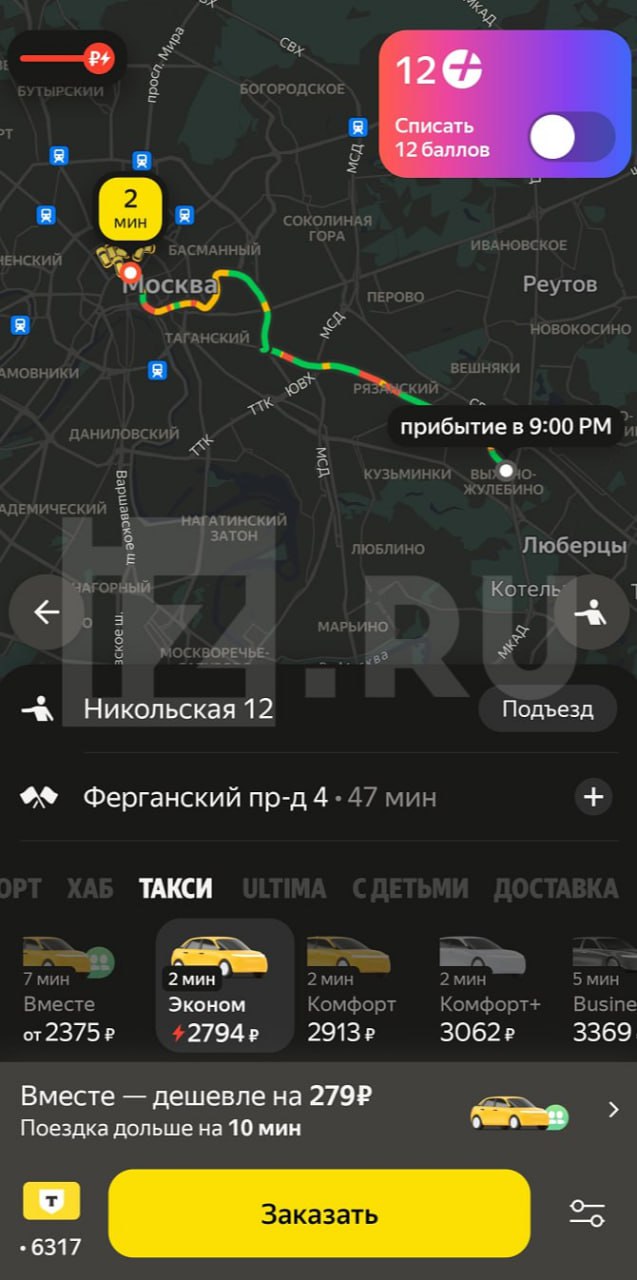
Task: Edit pickup address Никольская 12
Action: pyautogui.click(x=178, y=709)
